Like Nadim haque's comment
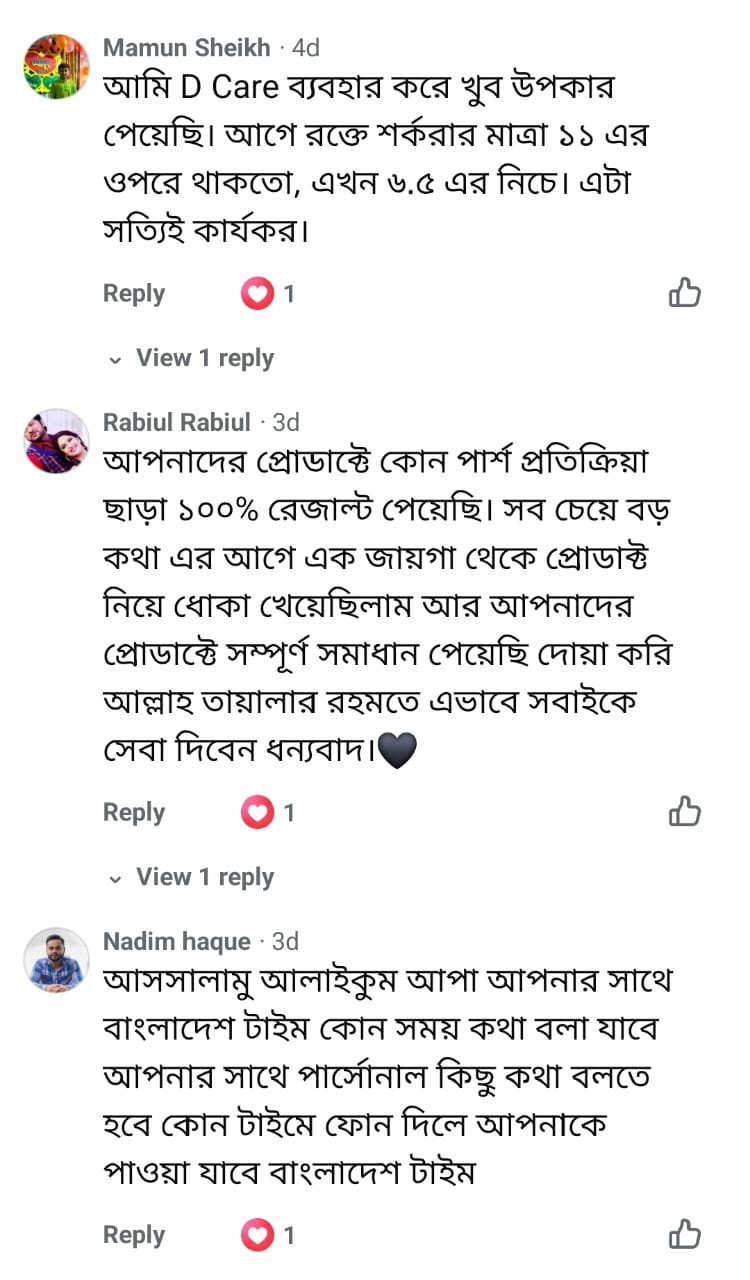This screenshot has height=1280, width=750. (684, 1234)
